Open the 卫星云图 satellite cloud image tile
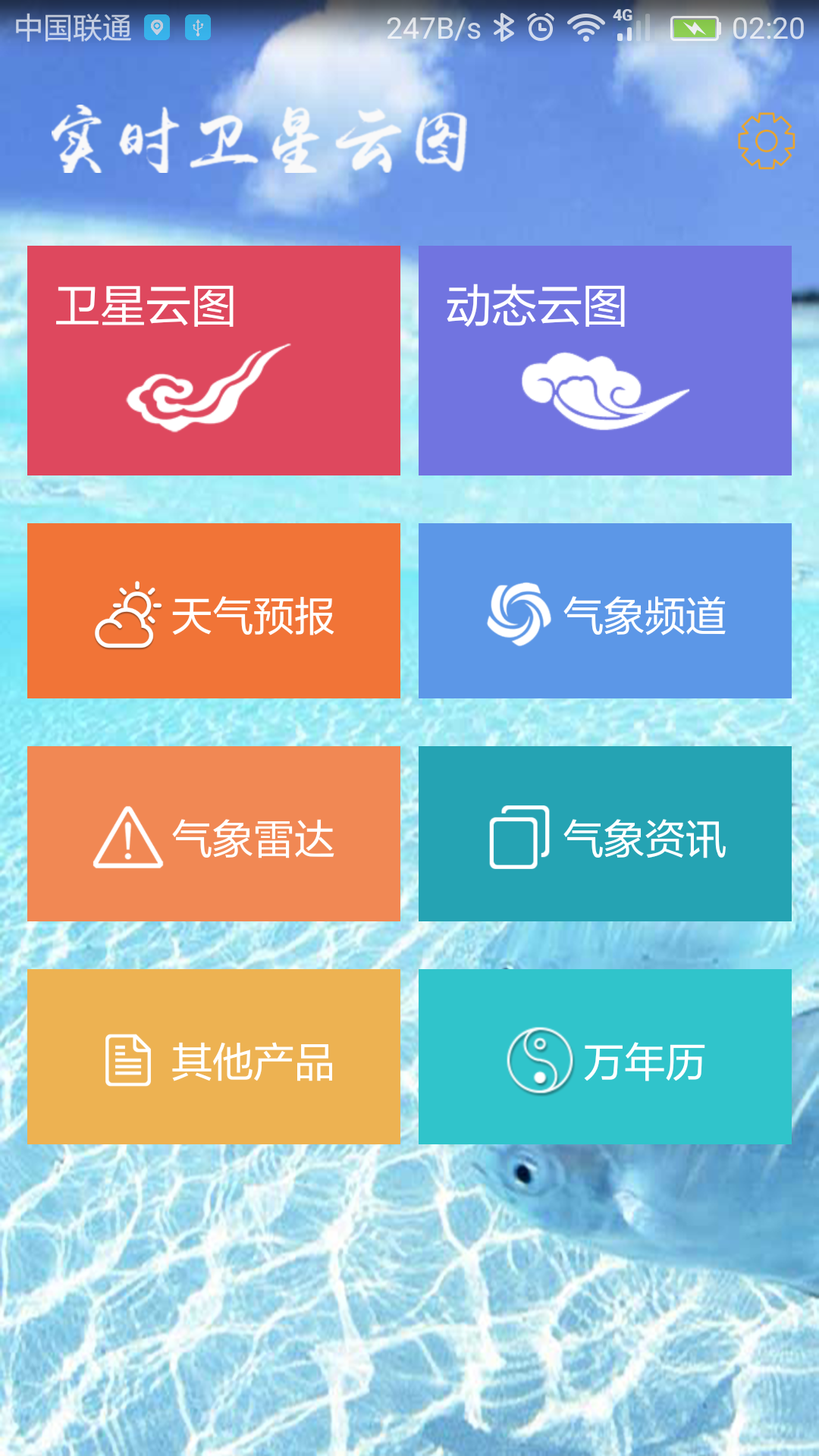Viewport: 819px width, 1456px height. point(214,360)
